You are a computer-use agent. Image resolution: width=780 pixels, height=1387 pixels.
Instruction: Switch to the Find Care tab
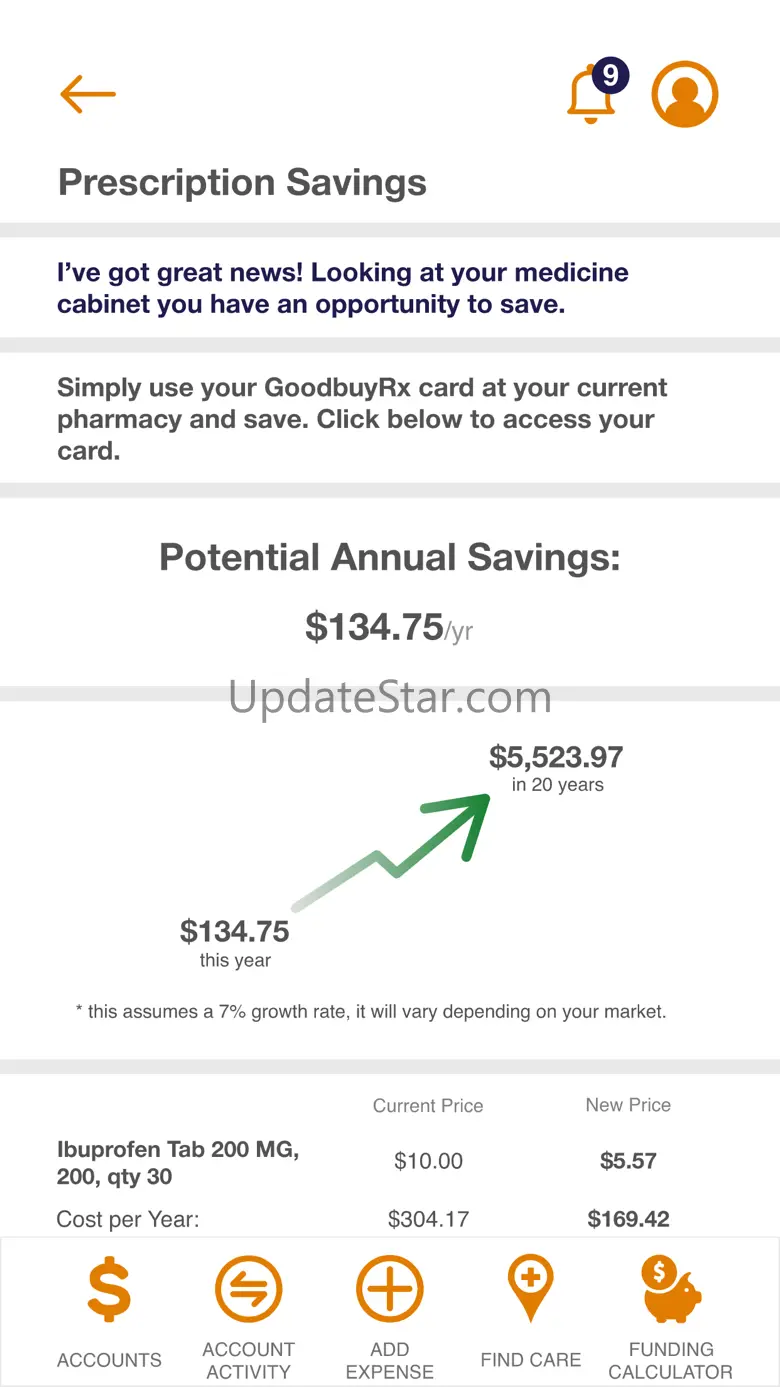530,1312
